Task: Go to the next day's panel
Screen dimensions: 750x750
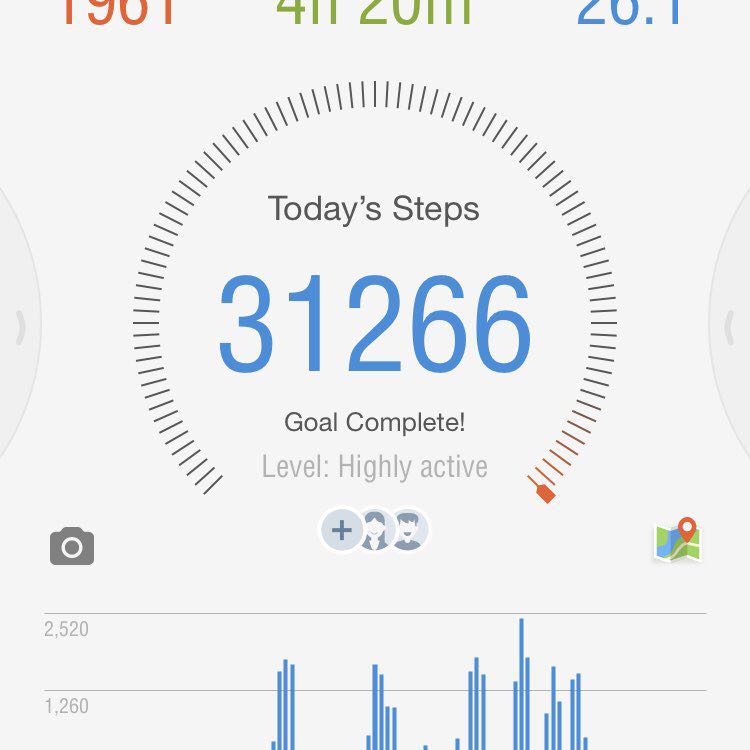Action: coord(731,326)
